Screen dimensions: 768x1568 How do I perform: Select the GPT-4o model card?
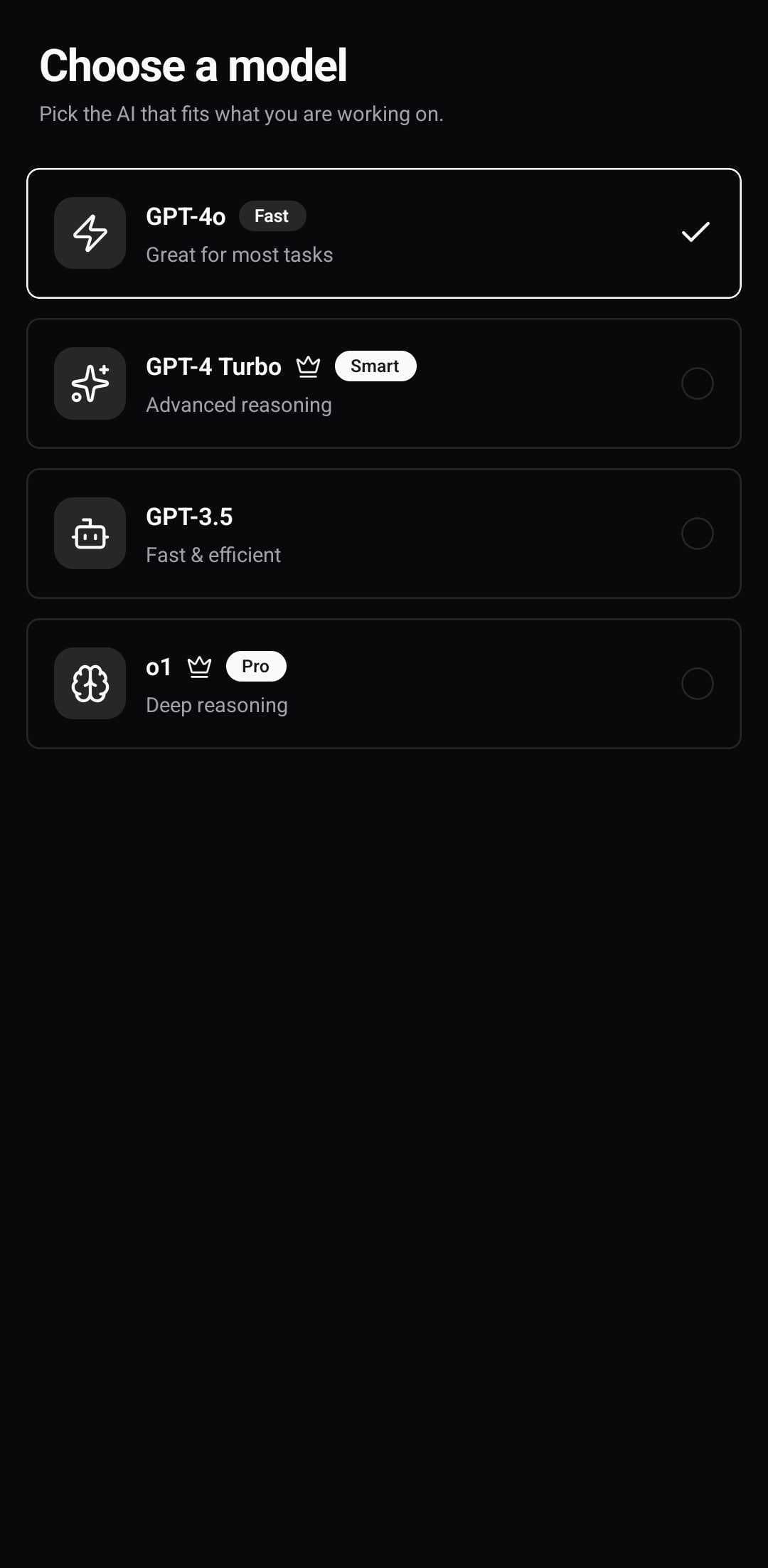point(384,233)
